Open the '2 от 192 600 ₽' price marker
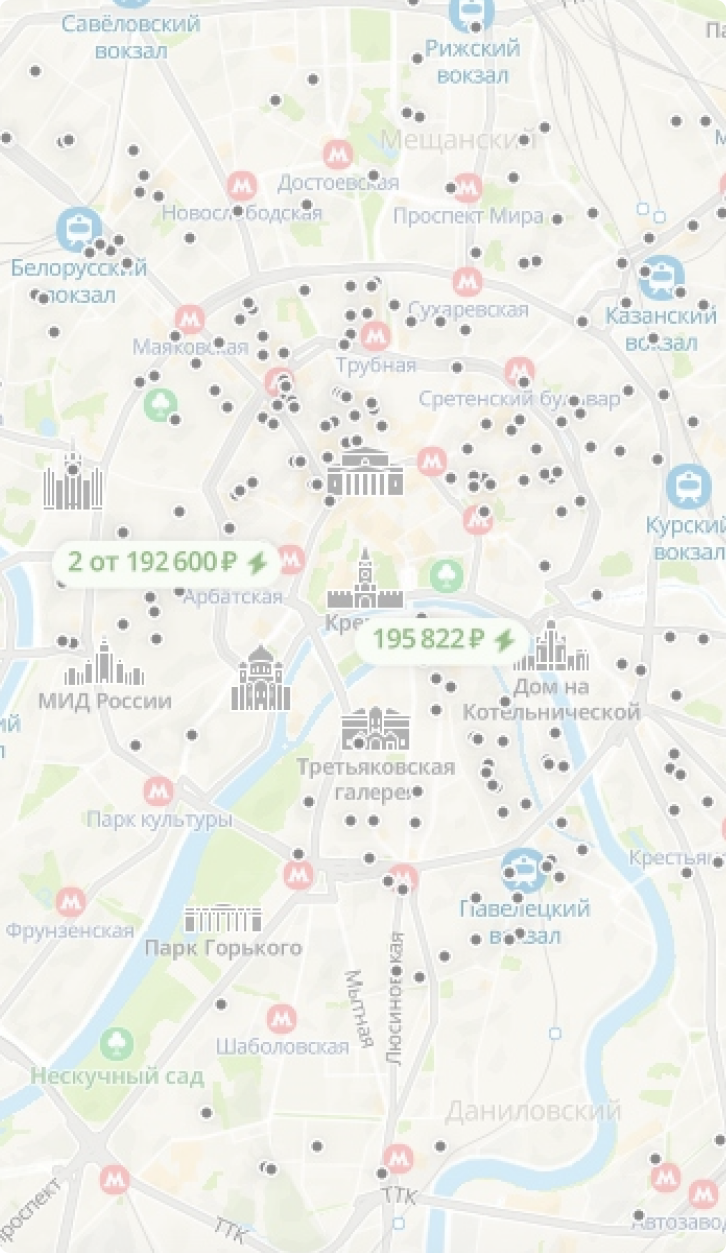This screenshot has height=1253, width=726. coord(165,562)
